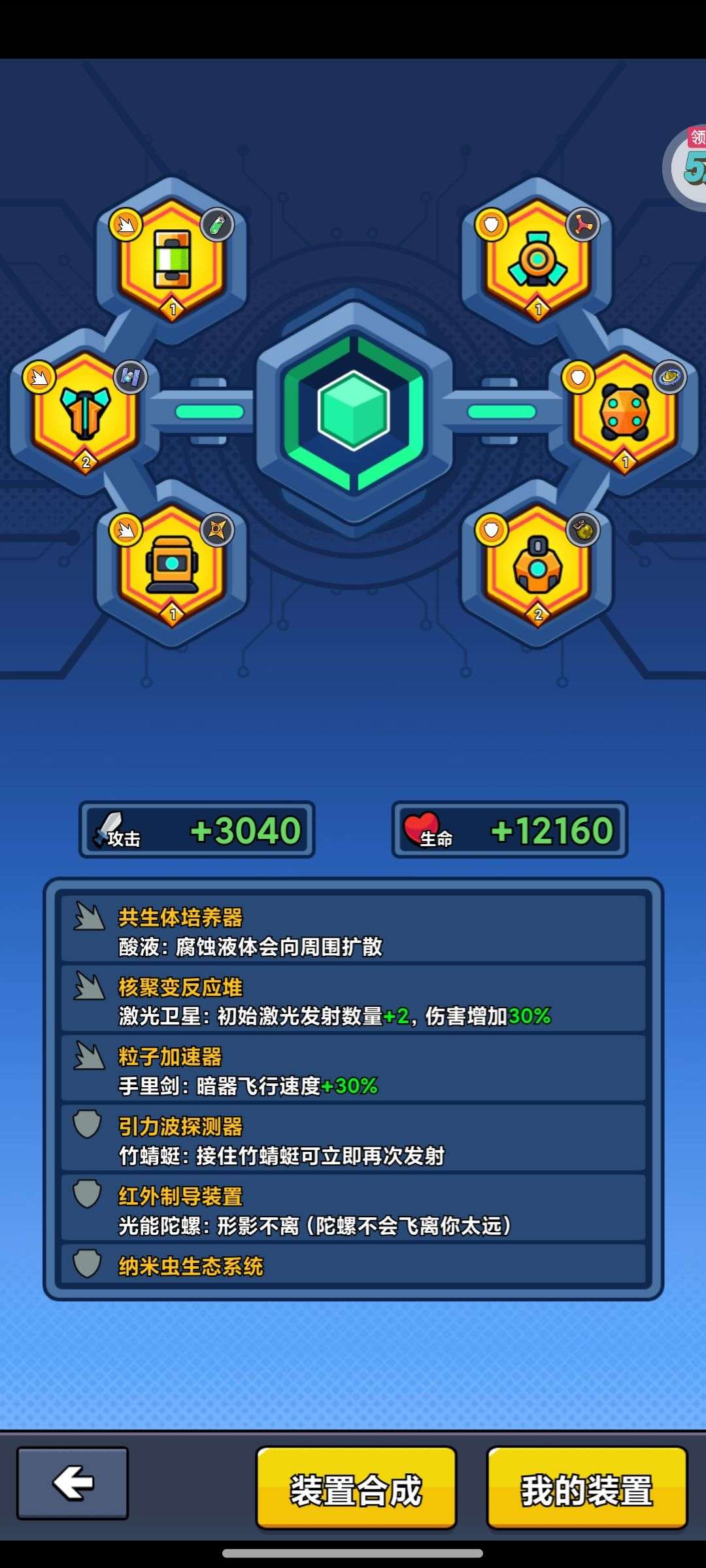
Task: Open the orange pod device slot
Action: coord(537,564)
